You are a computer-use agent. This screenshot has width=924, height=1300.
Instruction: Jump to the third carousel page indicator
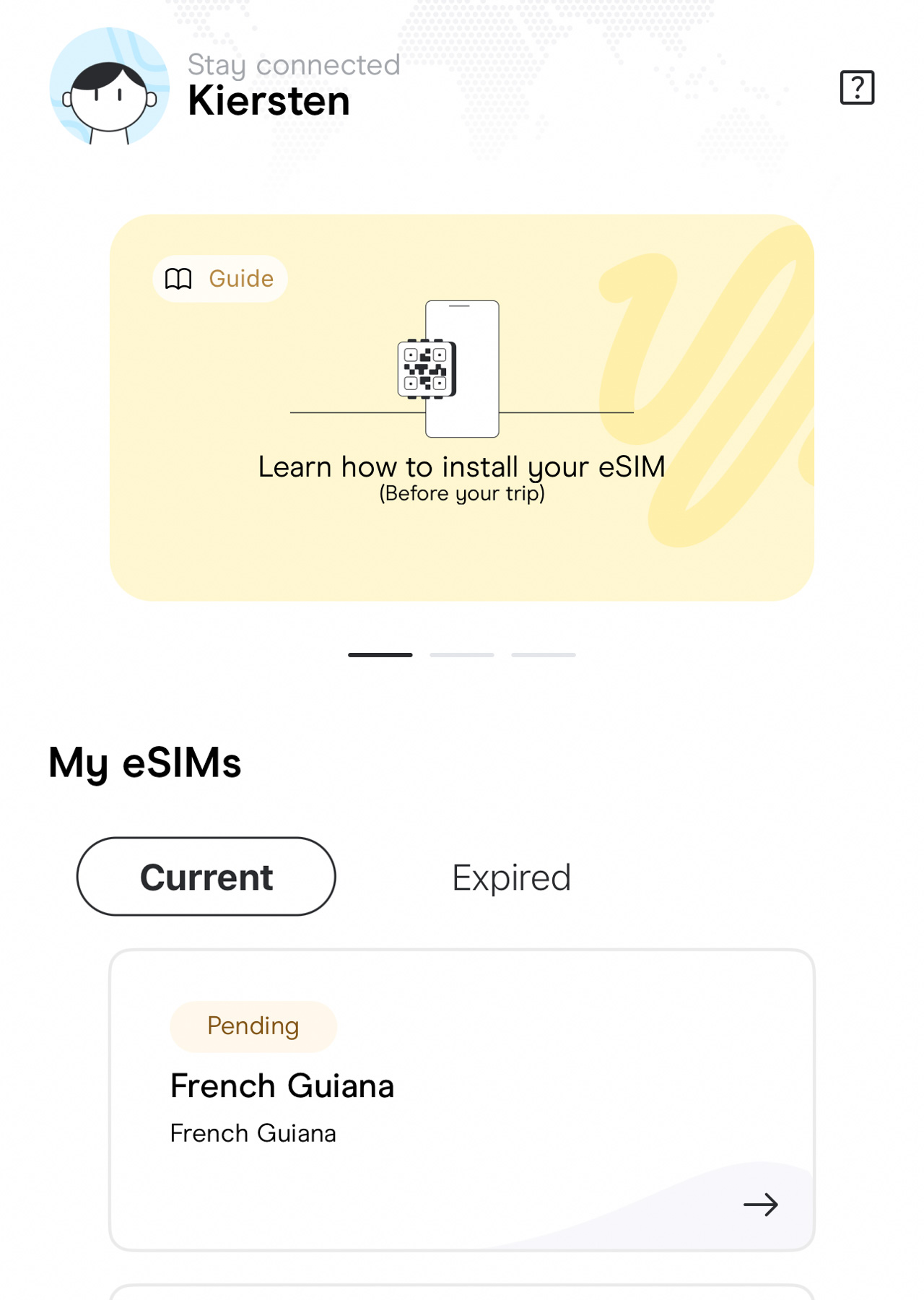[x=543, y=655]
